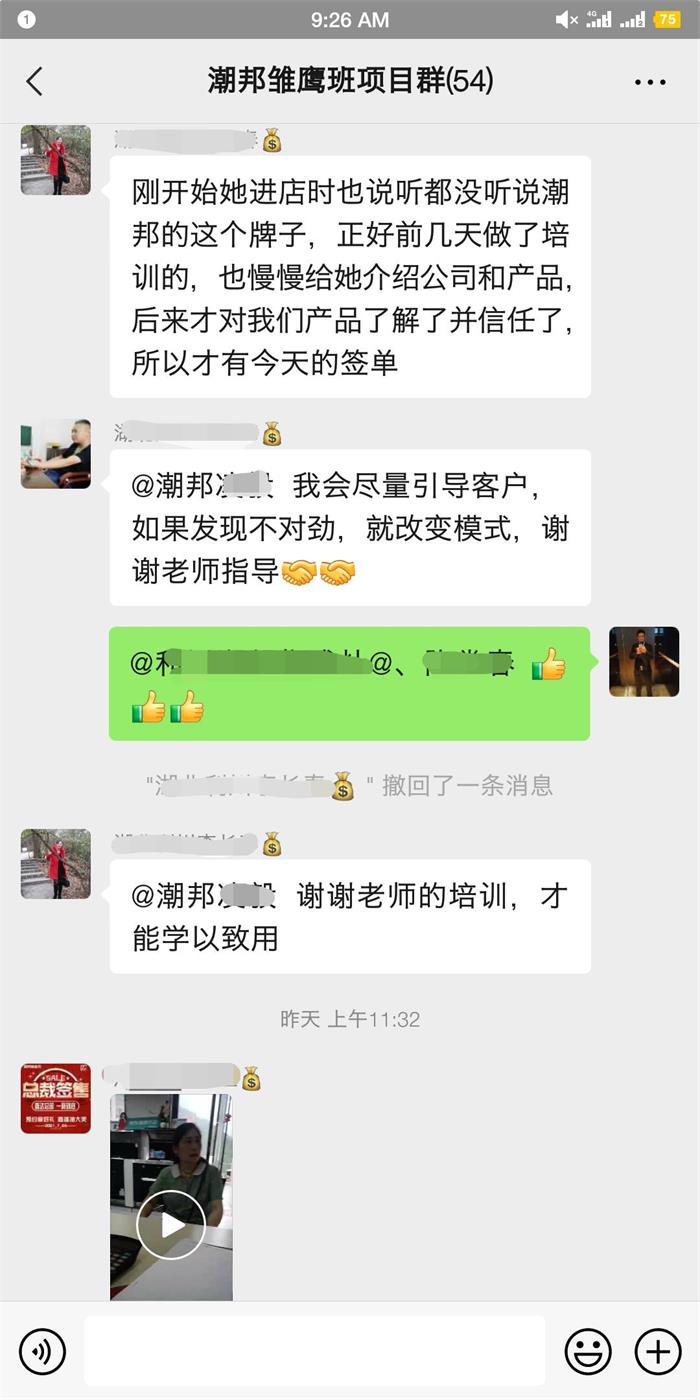Viewport: 700px width, 1400px height.
Task: Open the group chat overflow menu
Action: 650,82
